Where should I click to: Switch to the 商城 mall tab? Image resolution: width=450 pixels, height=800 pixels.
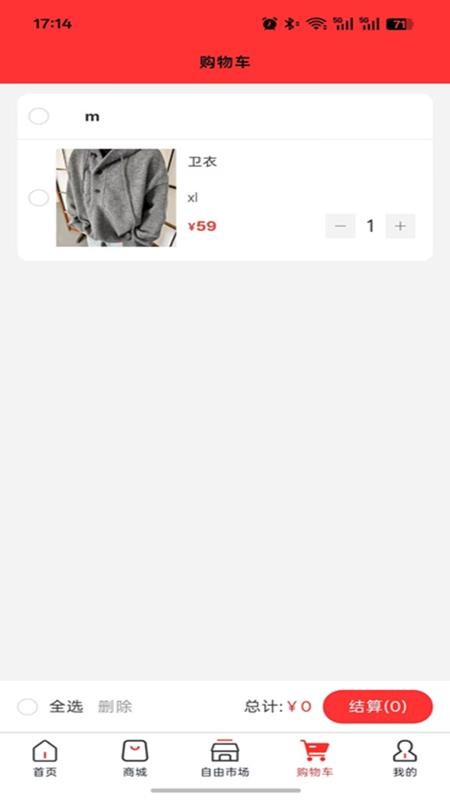click(135, 759)
